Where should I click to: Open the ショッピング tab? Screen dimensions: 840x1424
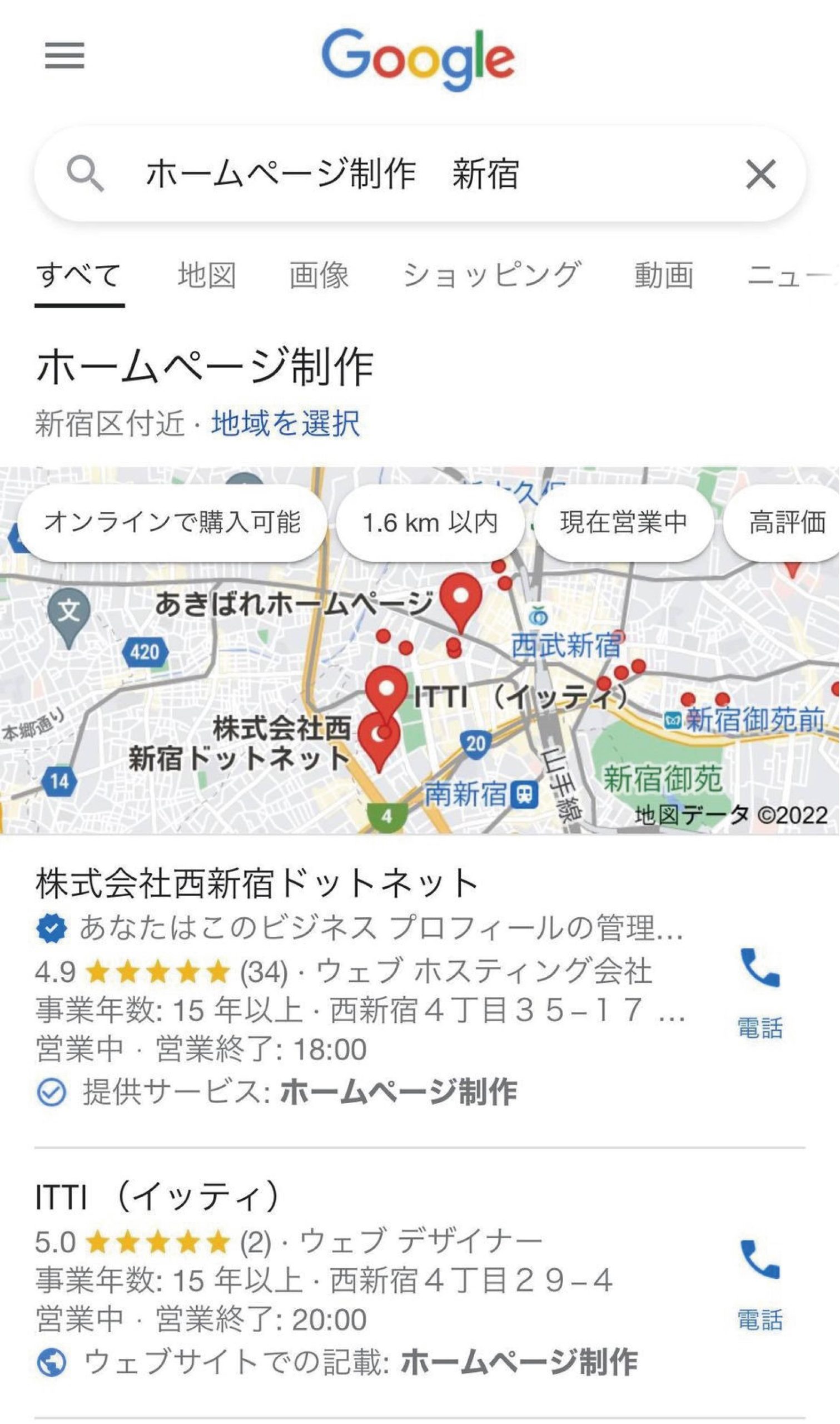[491, 276]
